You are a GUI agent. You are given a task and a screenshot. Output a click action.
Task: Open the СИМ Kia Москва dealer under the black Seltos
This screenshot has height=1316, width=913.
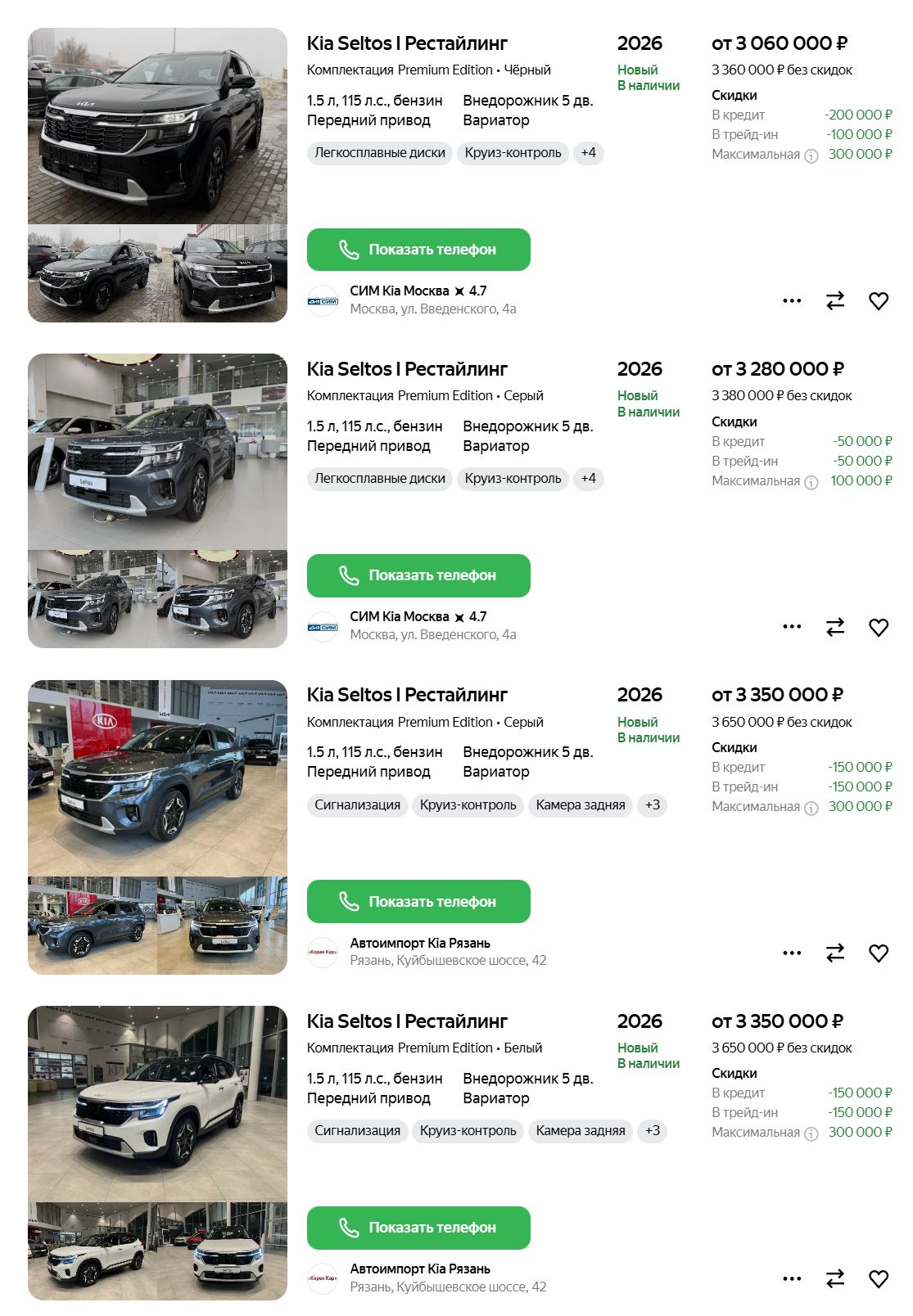click(400, 291)
